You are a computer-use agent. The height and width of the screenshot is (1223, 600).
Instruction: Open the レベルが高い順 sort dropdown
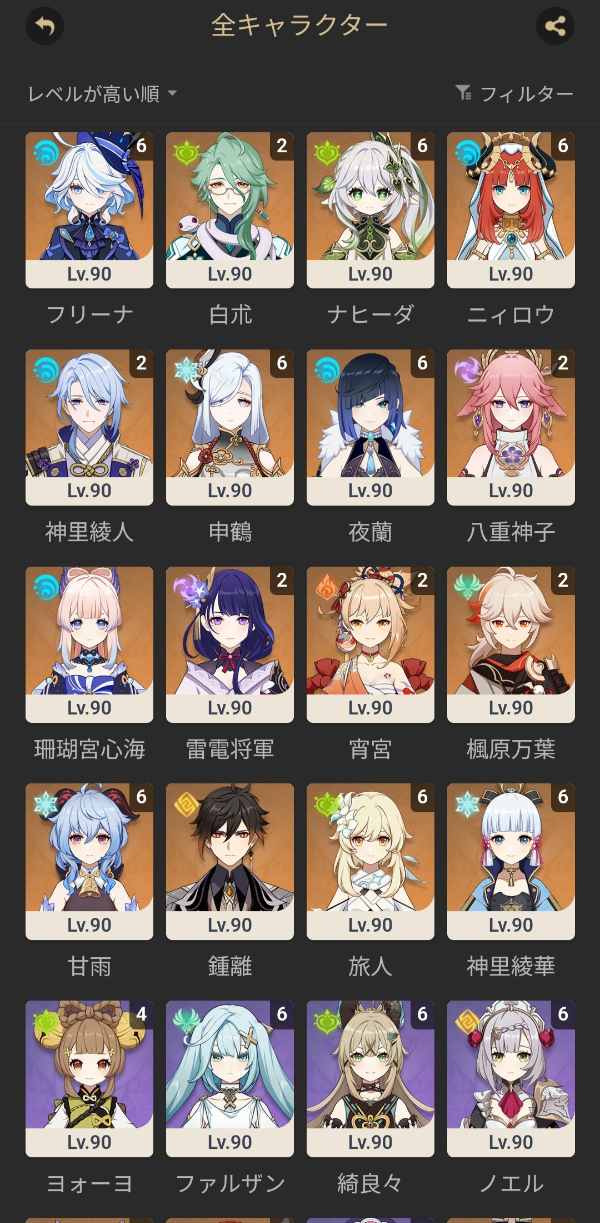[x=102, y=94]
